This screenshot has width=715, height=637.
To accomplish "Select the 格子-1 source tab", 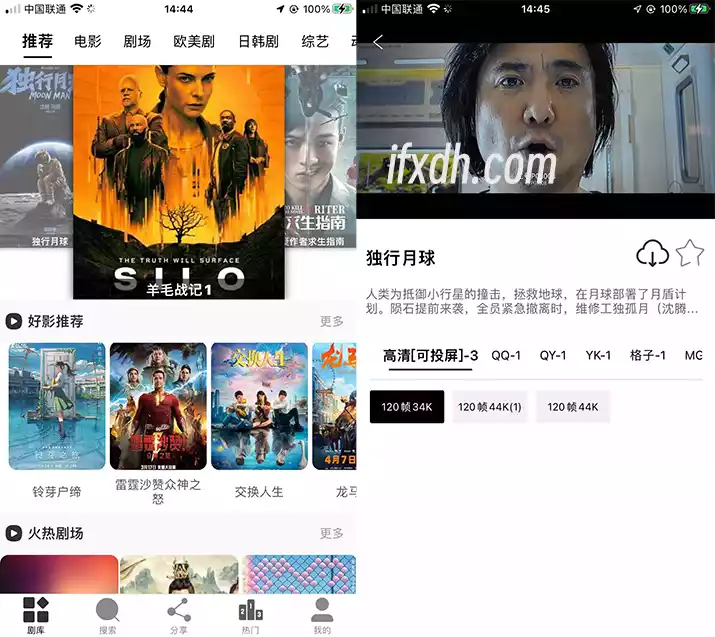I will (648, 356).
